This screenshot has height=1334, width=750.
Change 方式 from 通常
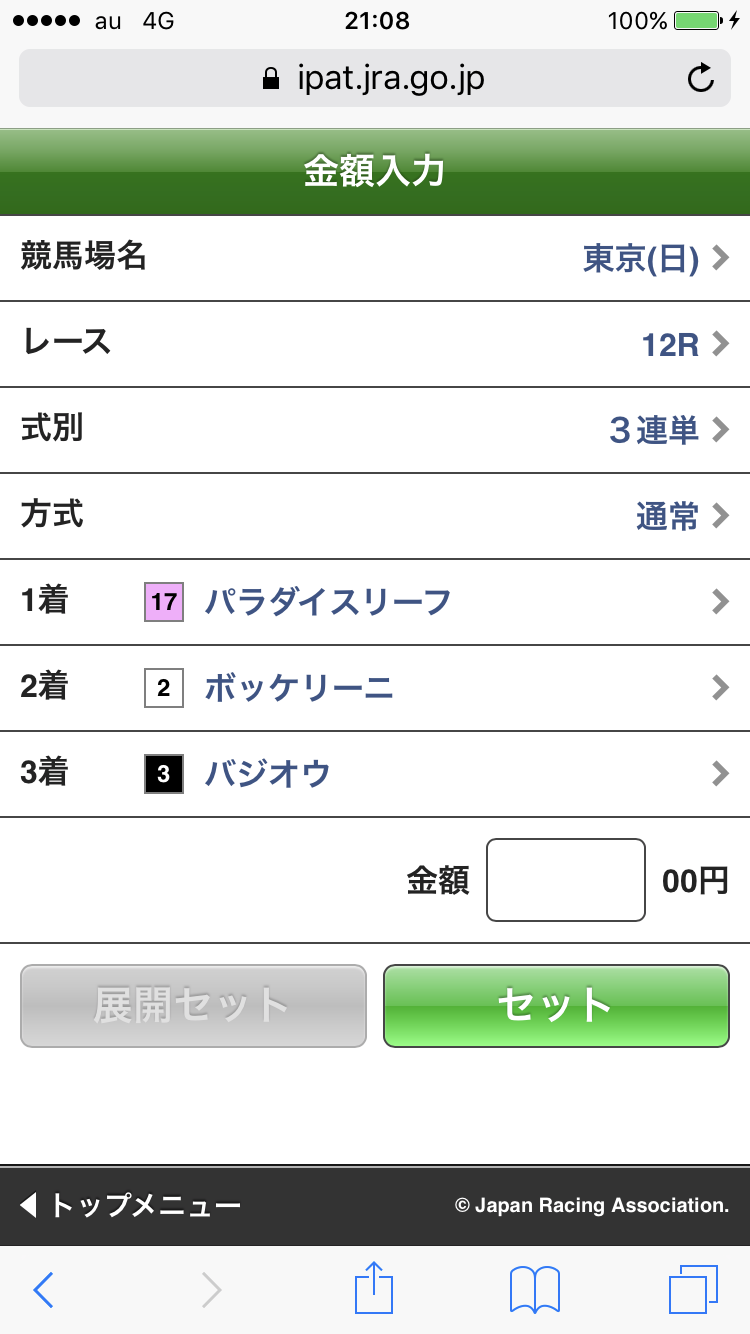pyautogui.click(x=375, y=517)
